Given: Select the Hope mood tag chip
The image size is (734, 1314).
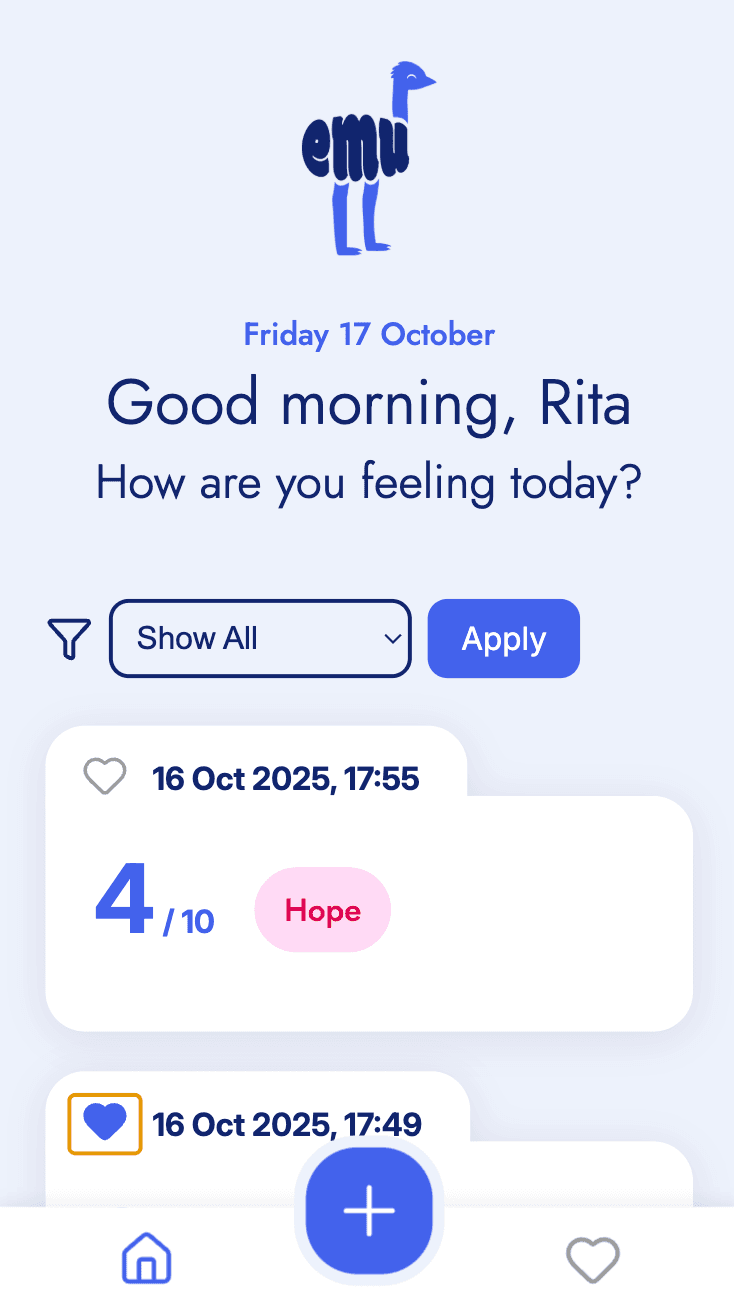Looking at the screenshot, I should pyautogui.click(x=322, y=909).
